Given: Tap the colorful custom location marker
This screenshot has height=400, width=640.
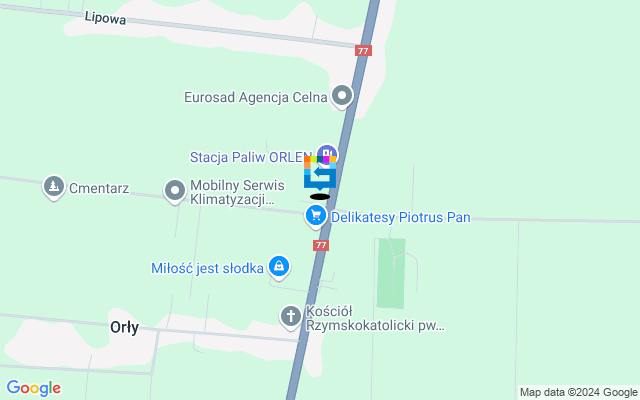Looking at the screenshot, I should (320, 173).
